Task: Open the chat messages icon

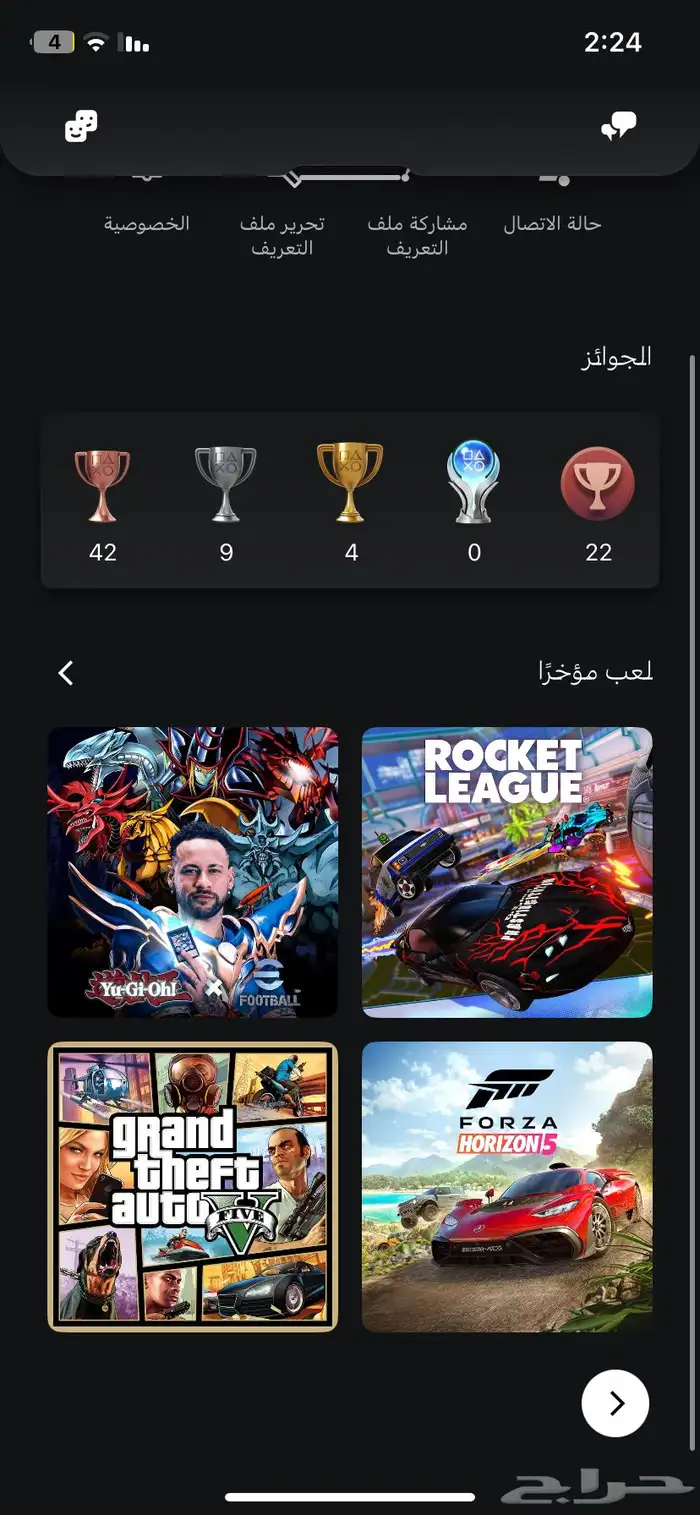Action: click(x=618, y=126)
